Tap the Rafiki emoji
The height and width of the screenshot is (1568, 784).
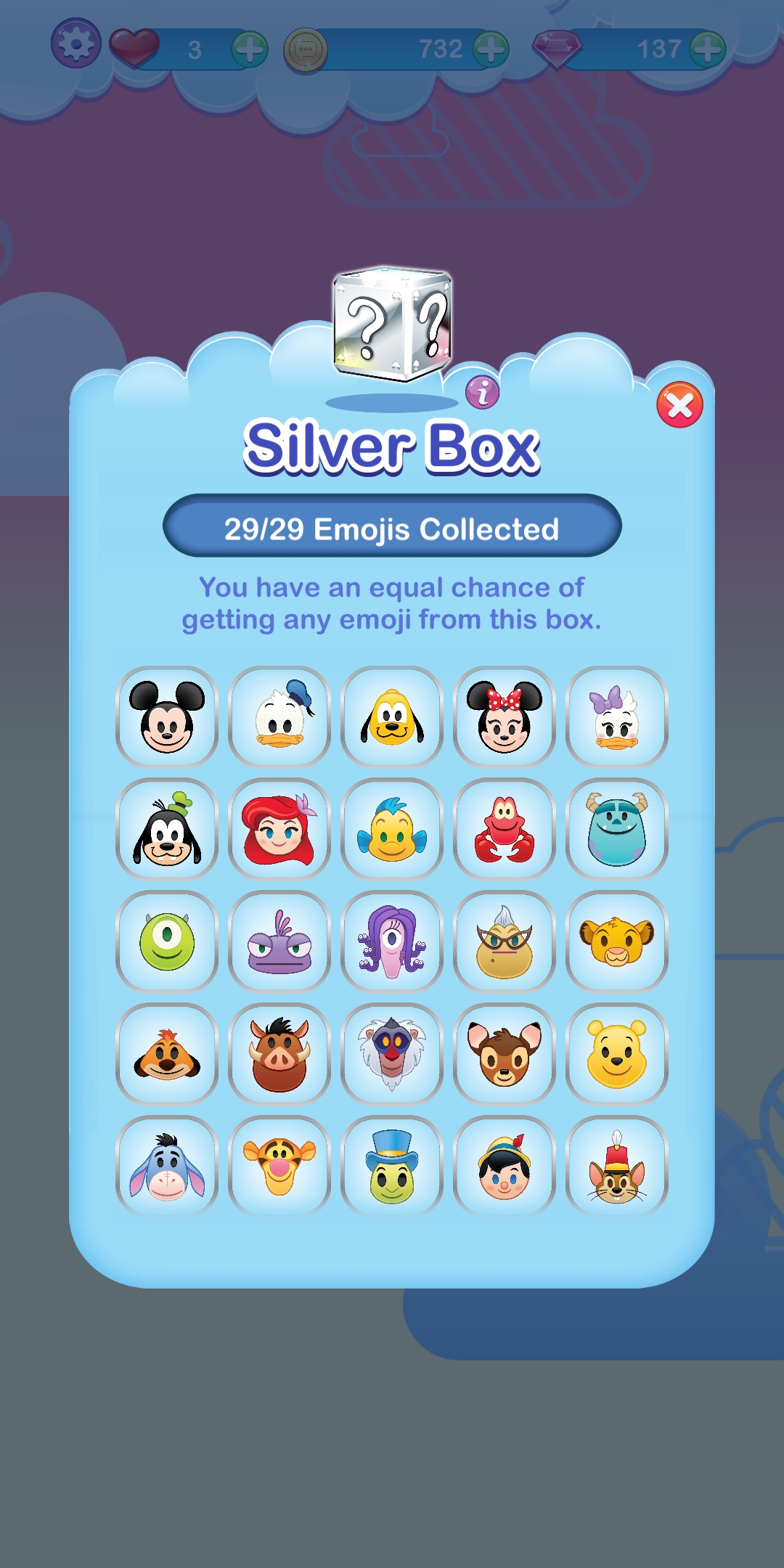click(x=391, y=1053)
